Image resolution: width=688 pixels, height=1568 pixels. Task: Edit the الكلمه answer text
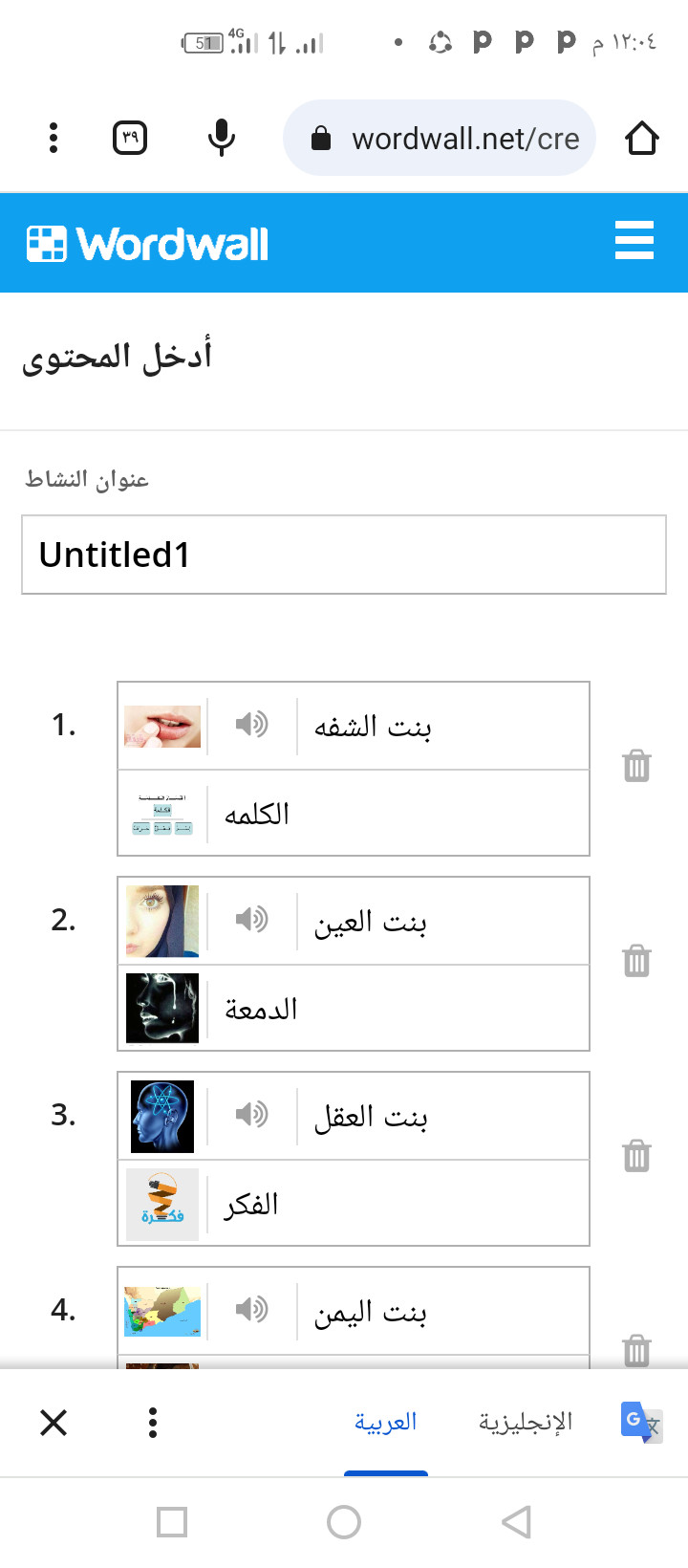click(x=398, y=814)
